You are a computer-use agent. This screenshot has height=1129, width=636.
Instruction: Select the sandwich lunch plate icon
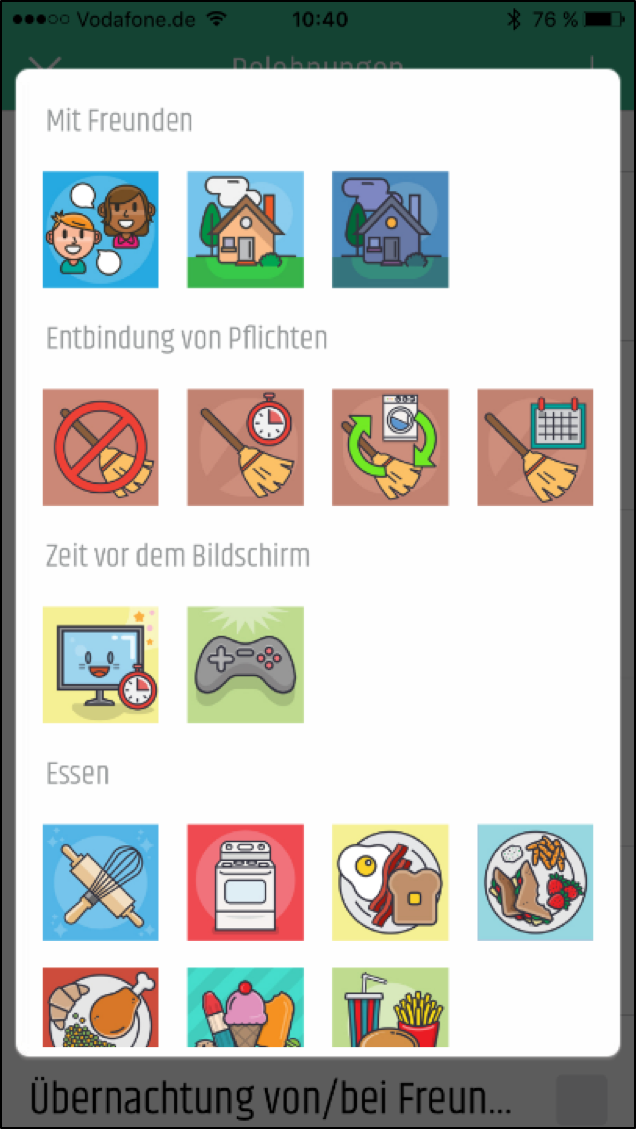click(x=535, y=882)
